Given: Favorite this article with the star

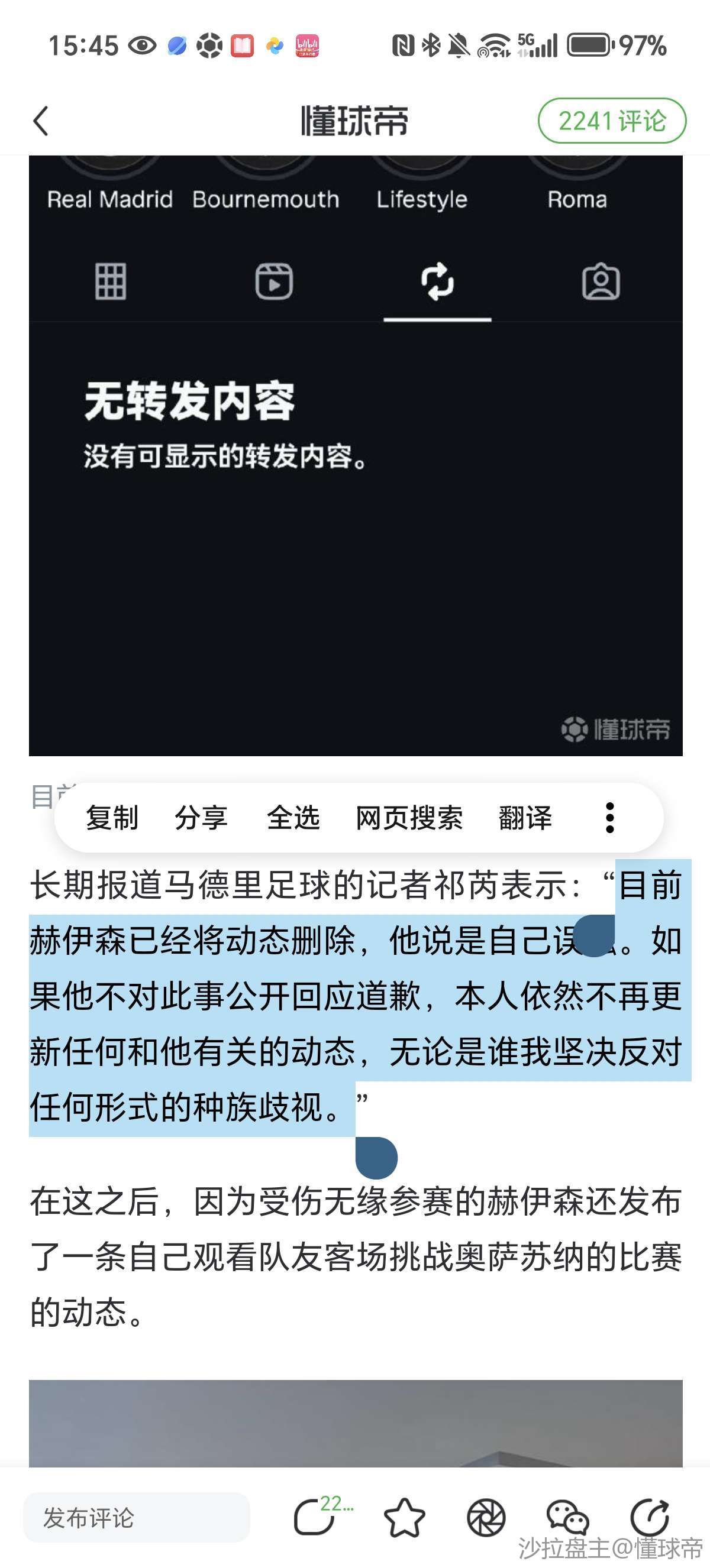Looking at the screenshot, I should click(x=404, y=1518).
